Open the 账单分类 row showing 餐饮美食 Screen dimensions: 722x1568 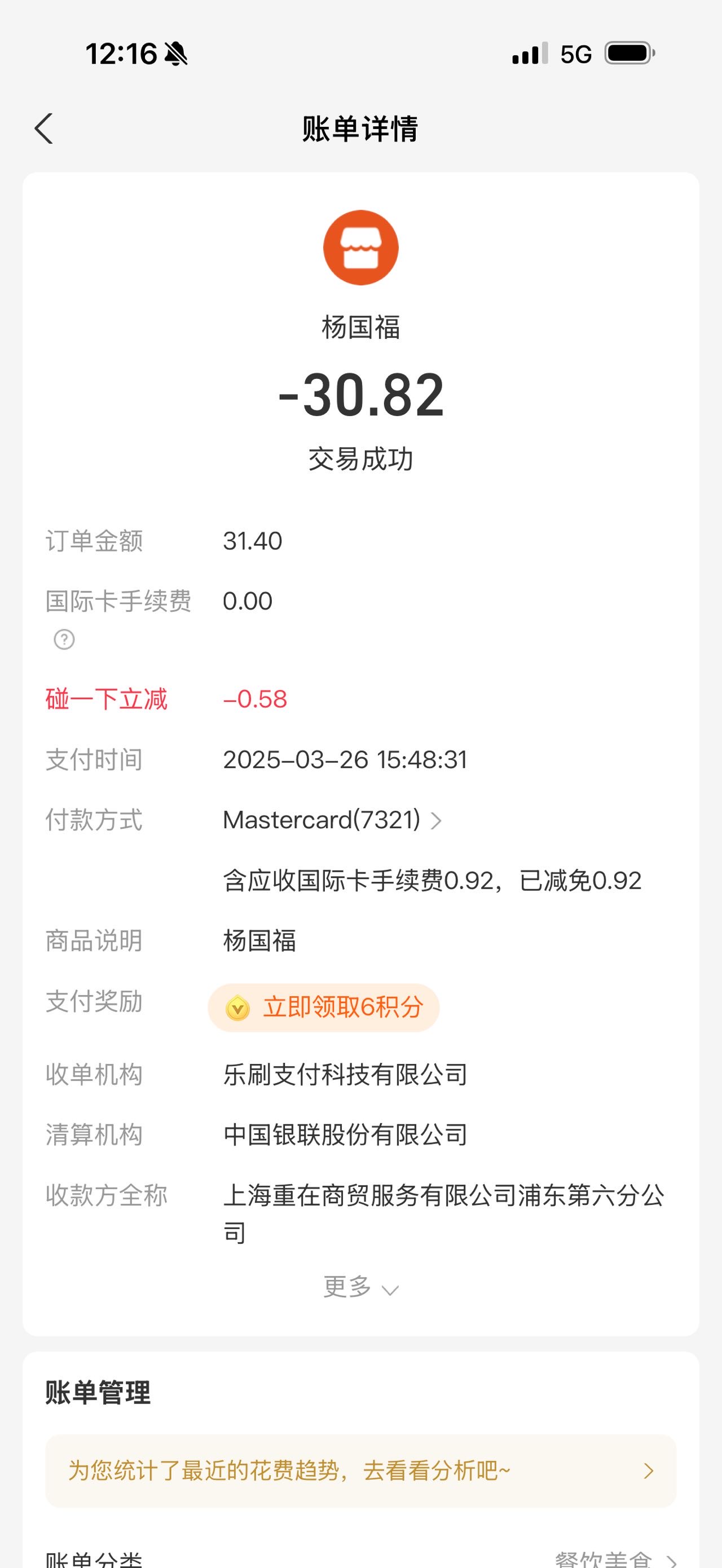click(361, 1557)
